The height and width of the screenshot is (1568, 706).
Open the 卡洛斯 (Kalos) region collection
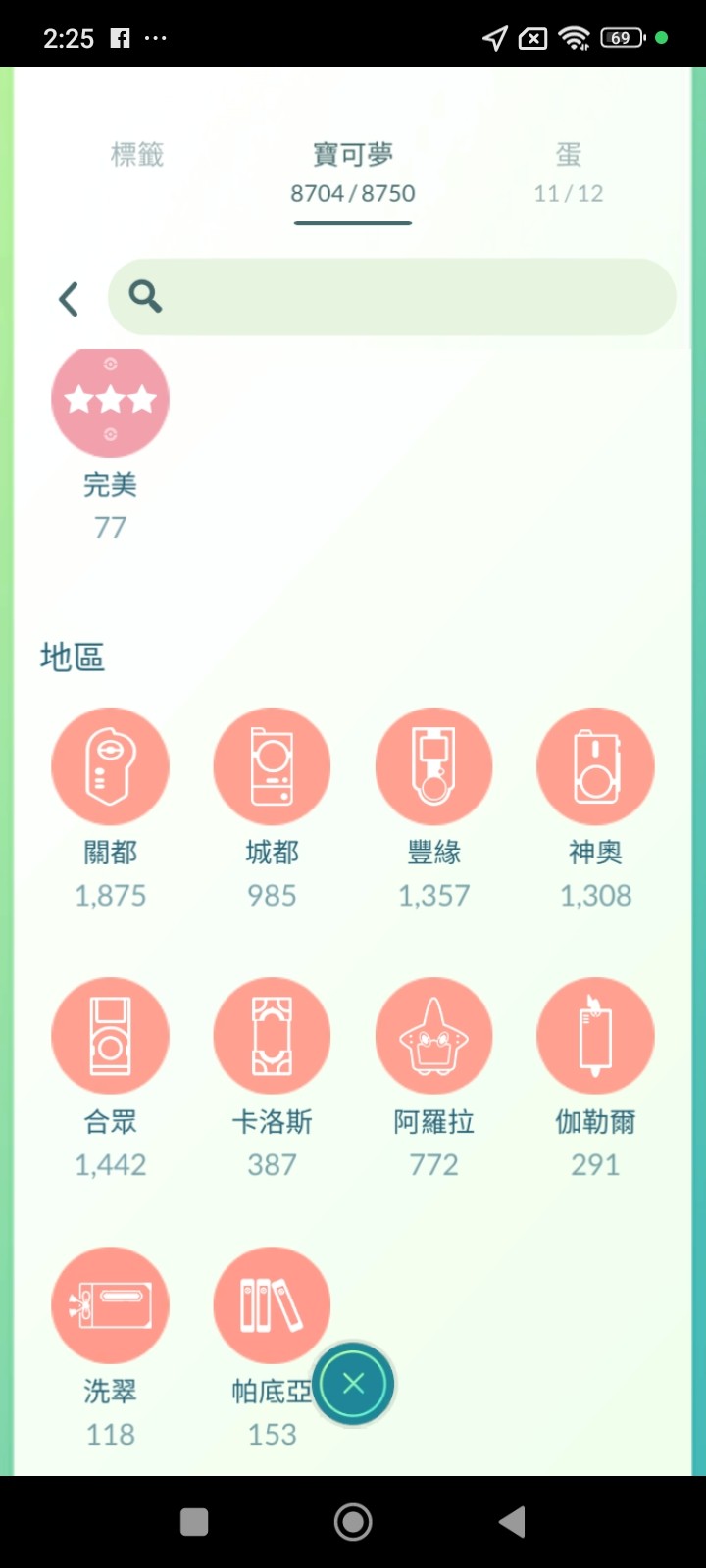coord(272,1036)
